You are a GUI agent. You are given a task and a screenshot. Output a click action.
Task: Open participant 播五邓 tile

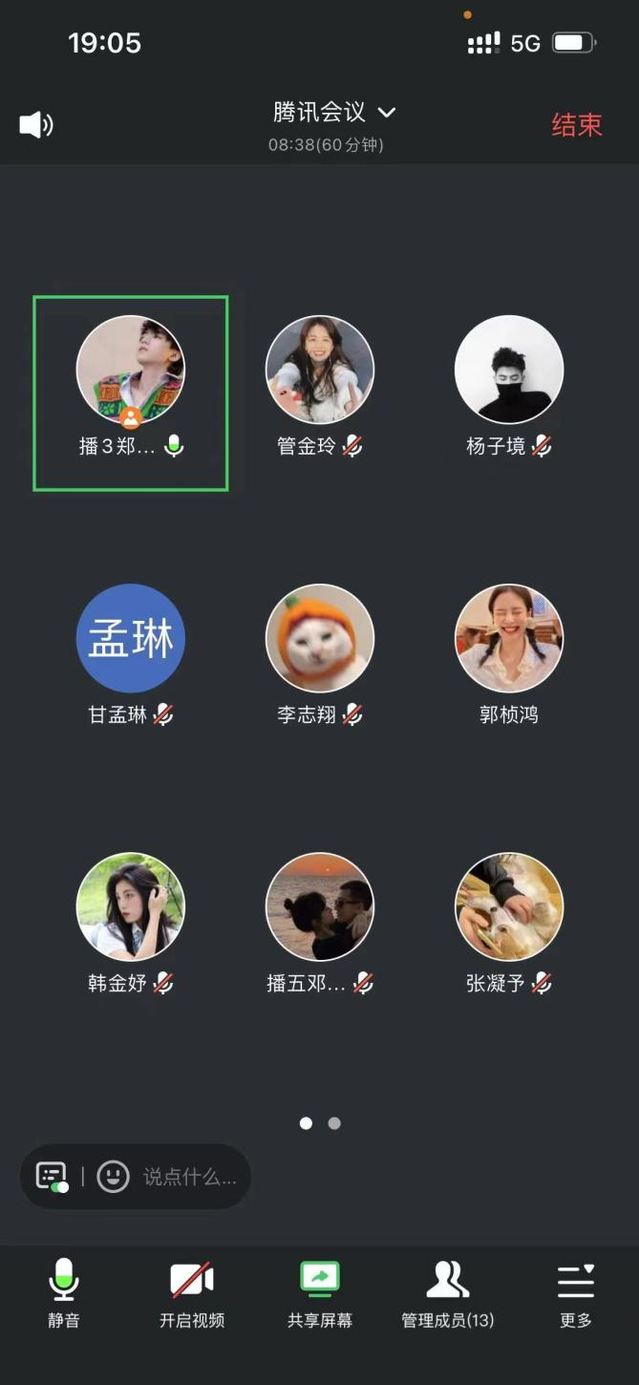(320, 907)
